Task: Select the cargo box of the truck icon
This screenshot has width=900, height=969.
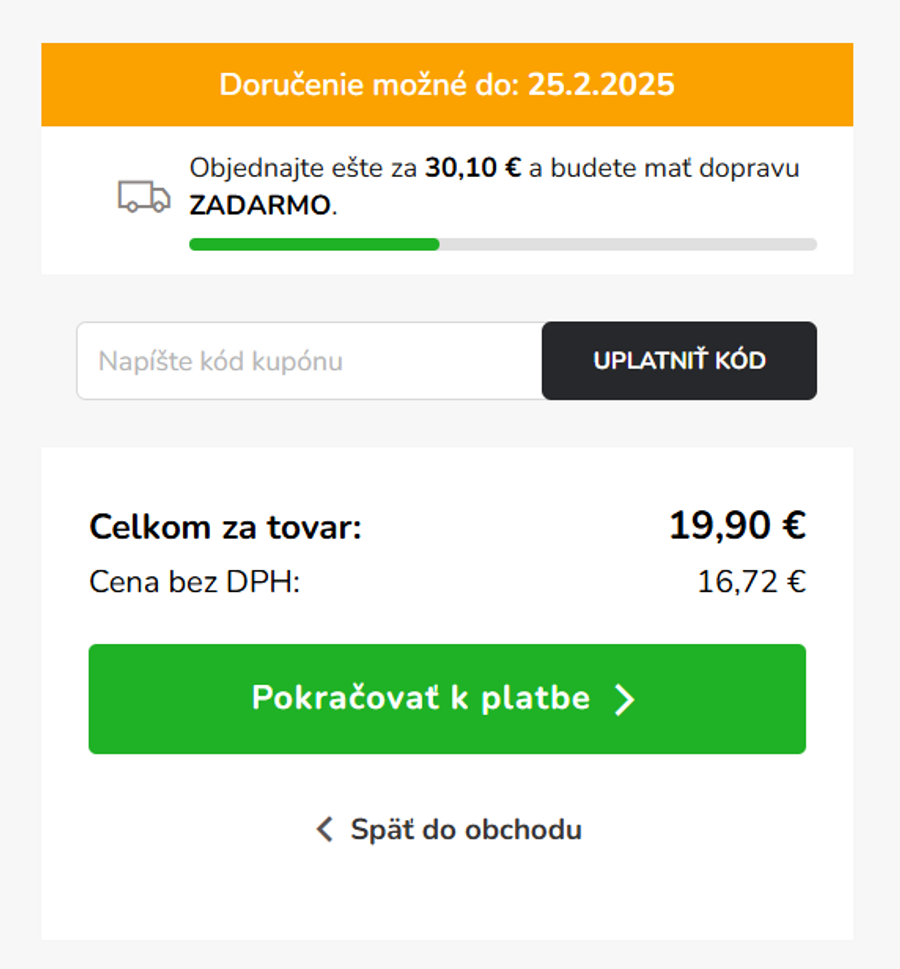Action: point(133,192)
